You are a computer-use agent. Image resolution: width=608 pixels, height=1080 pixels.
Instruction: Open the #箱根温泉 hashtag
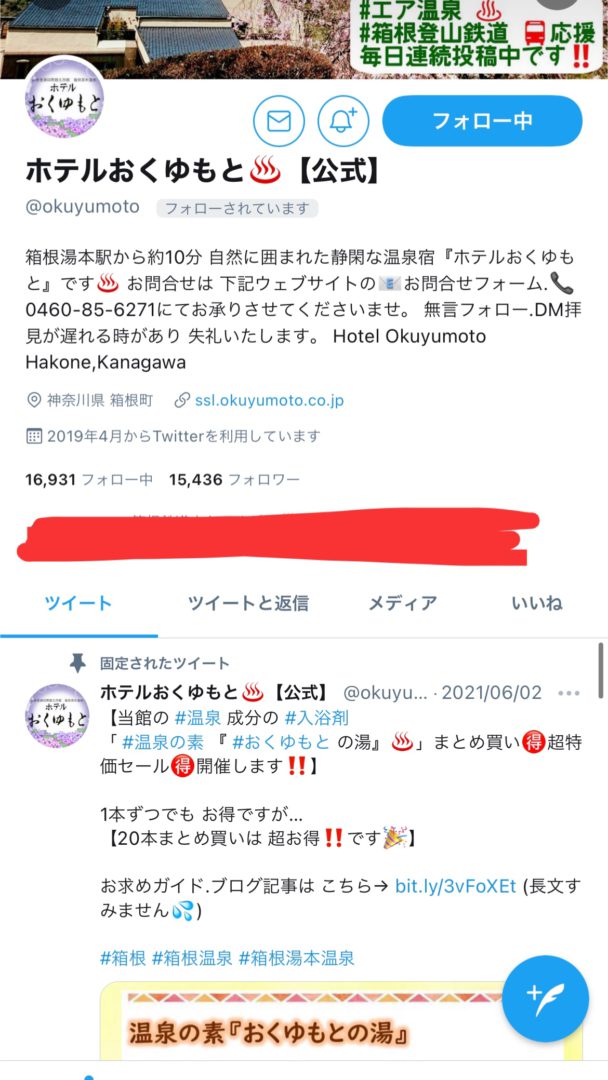[x=192, y=957]
